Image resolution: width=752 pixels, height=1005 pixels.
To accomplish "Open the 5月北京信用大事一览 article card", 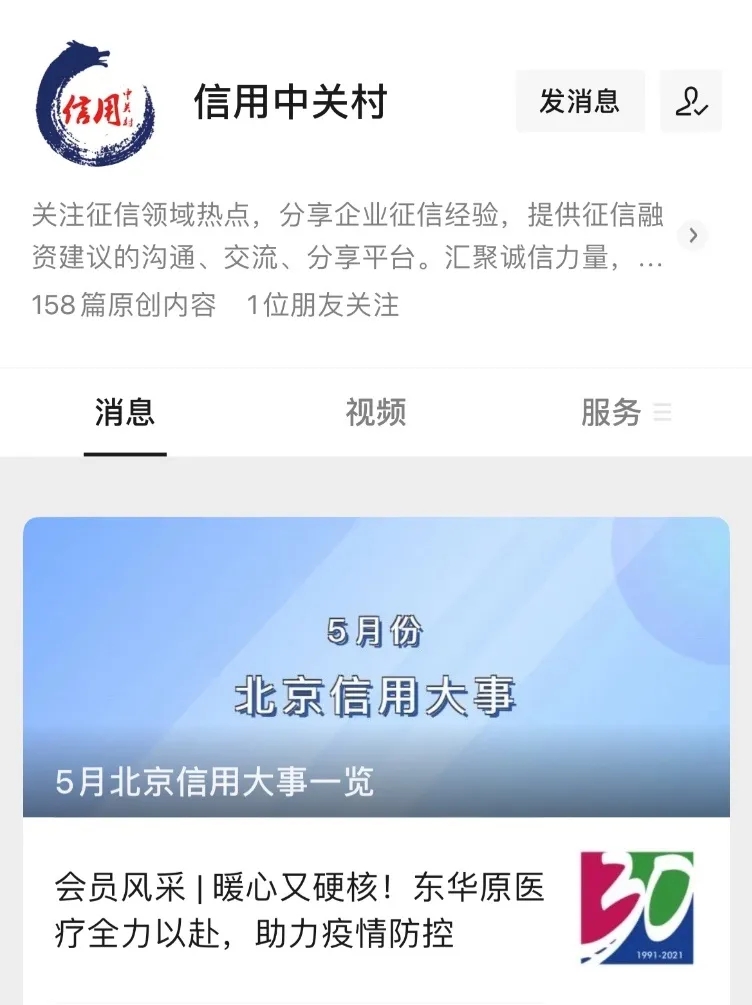I will click(x=376, y=667).
